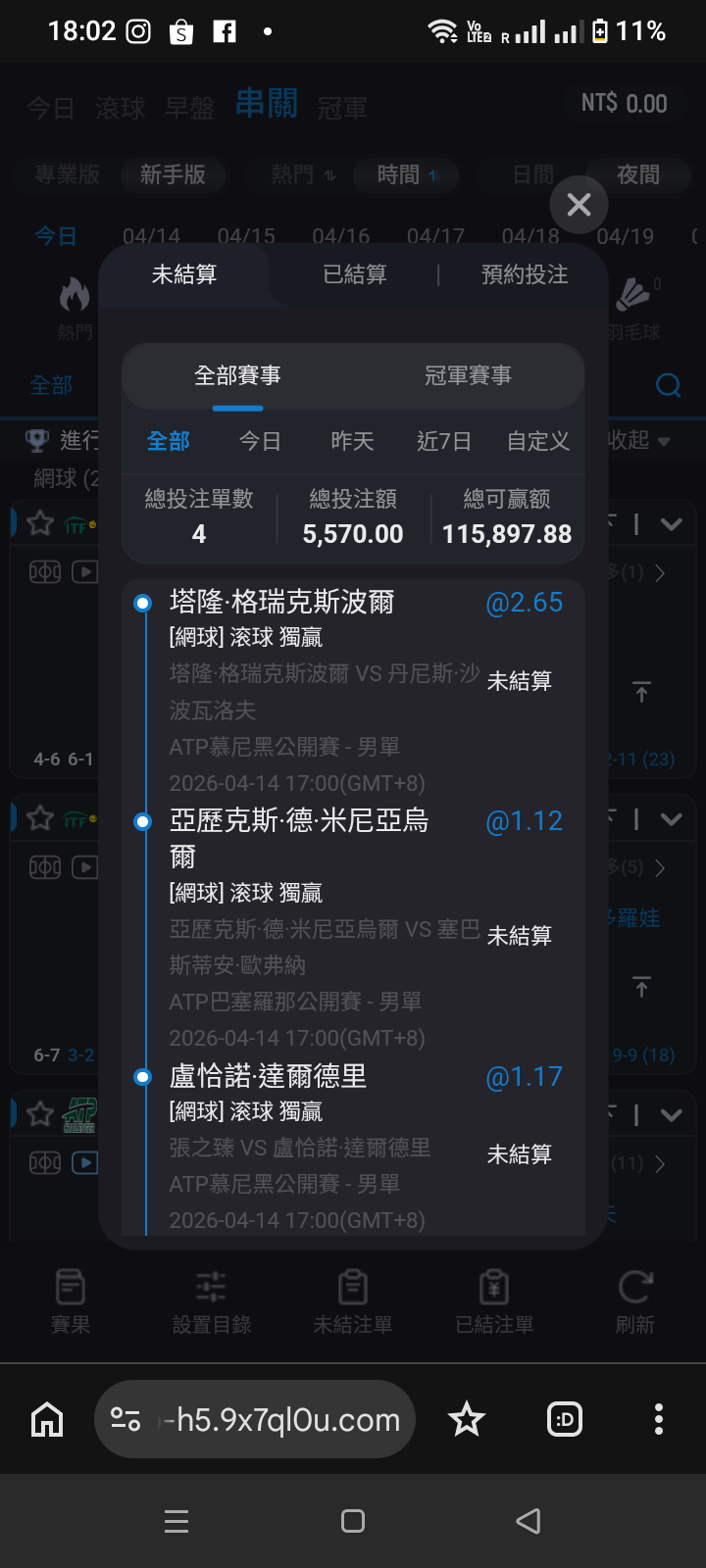Bookmark this page with the star
The image size is (706, 1568).
(x=467, y=1419)
